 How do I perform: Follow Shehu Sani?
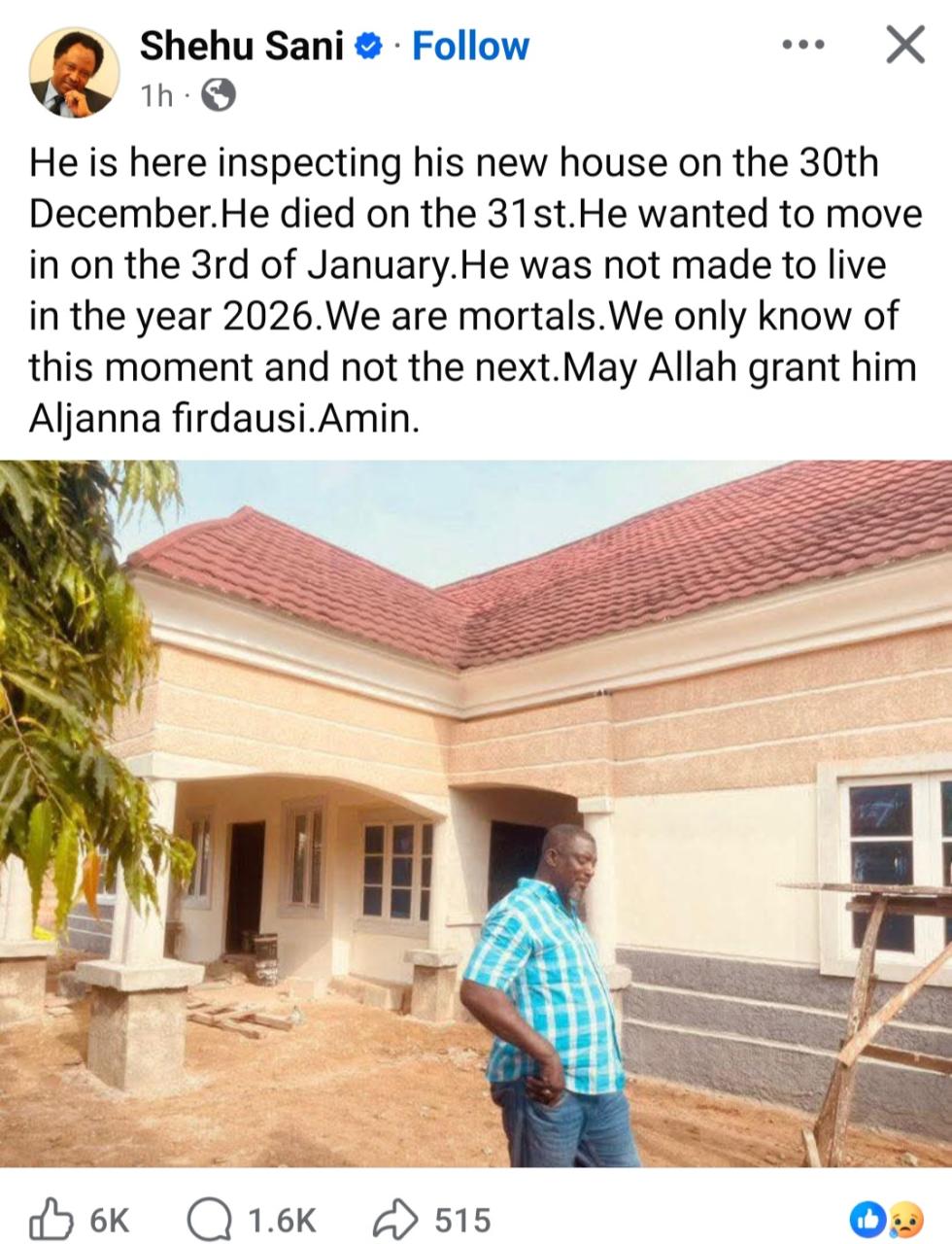(x=470, y=46)
